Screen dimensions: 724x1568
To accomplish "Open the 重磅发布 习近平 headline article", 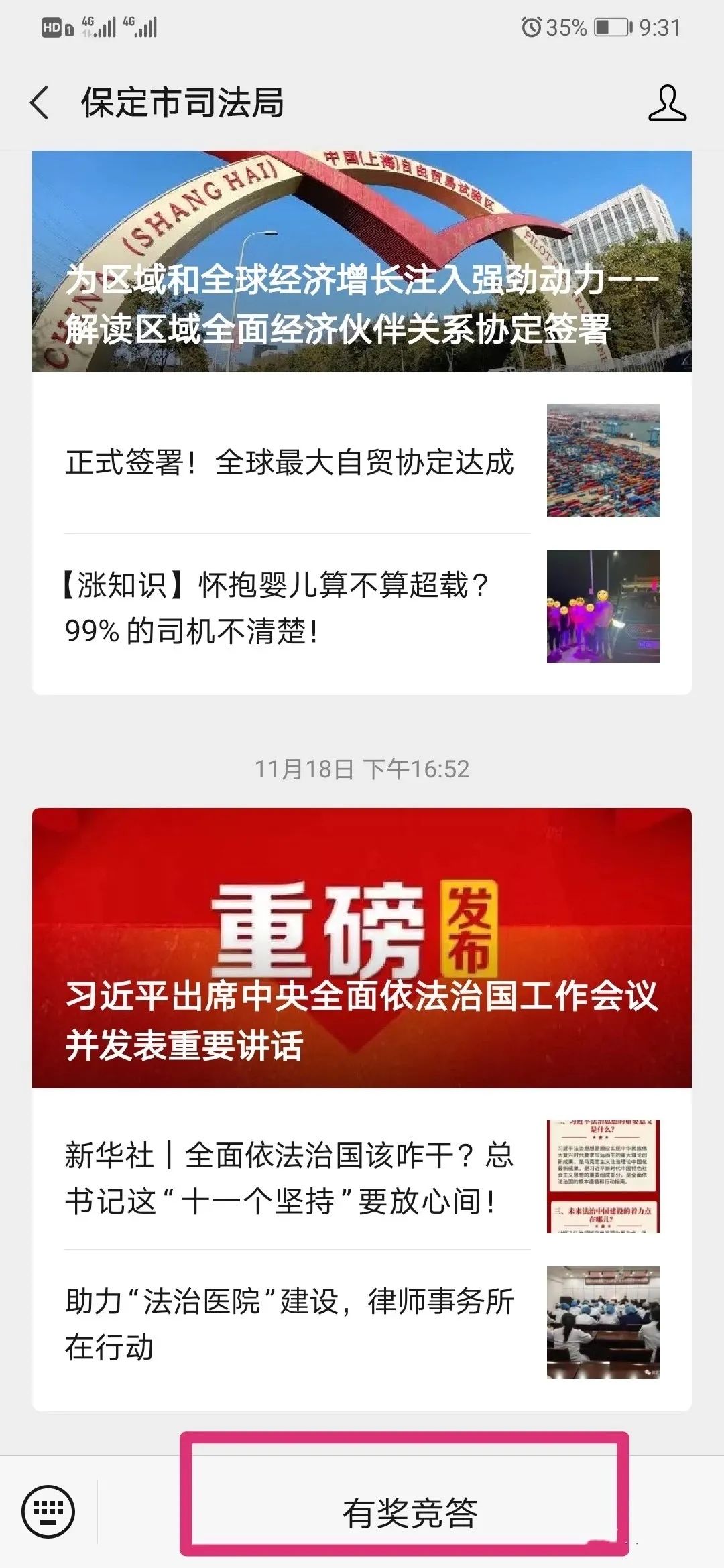I will pos(362,948).
